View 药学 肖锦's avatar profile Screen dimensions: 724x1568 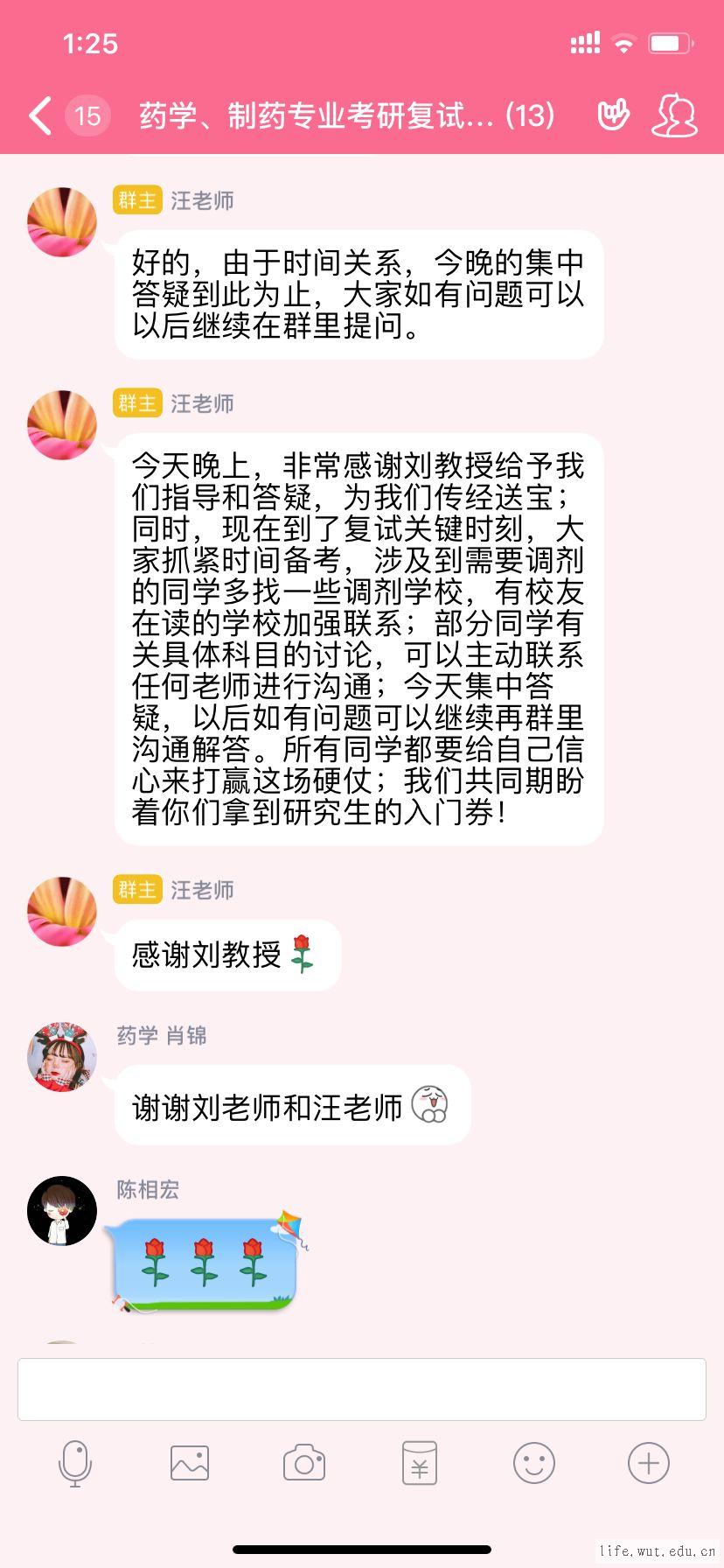point(62,1056)
